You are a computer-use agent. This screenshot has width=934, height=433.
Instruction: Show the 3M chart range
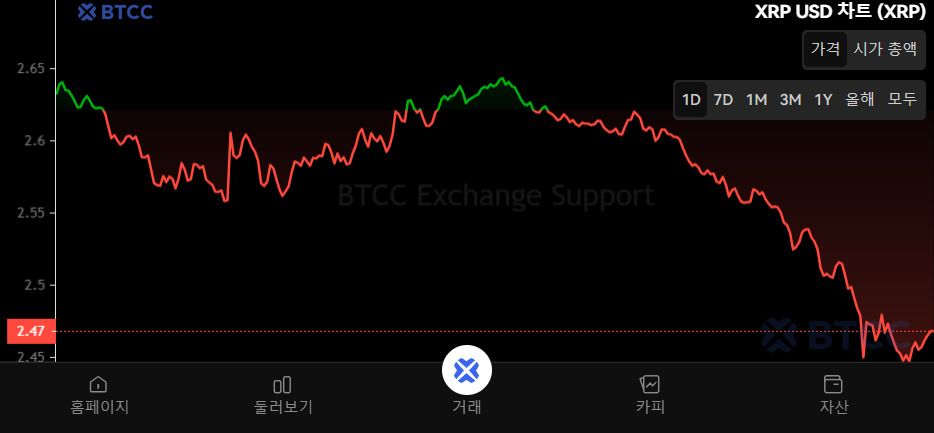point(790,100)
